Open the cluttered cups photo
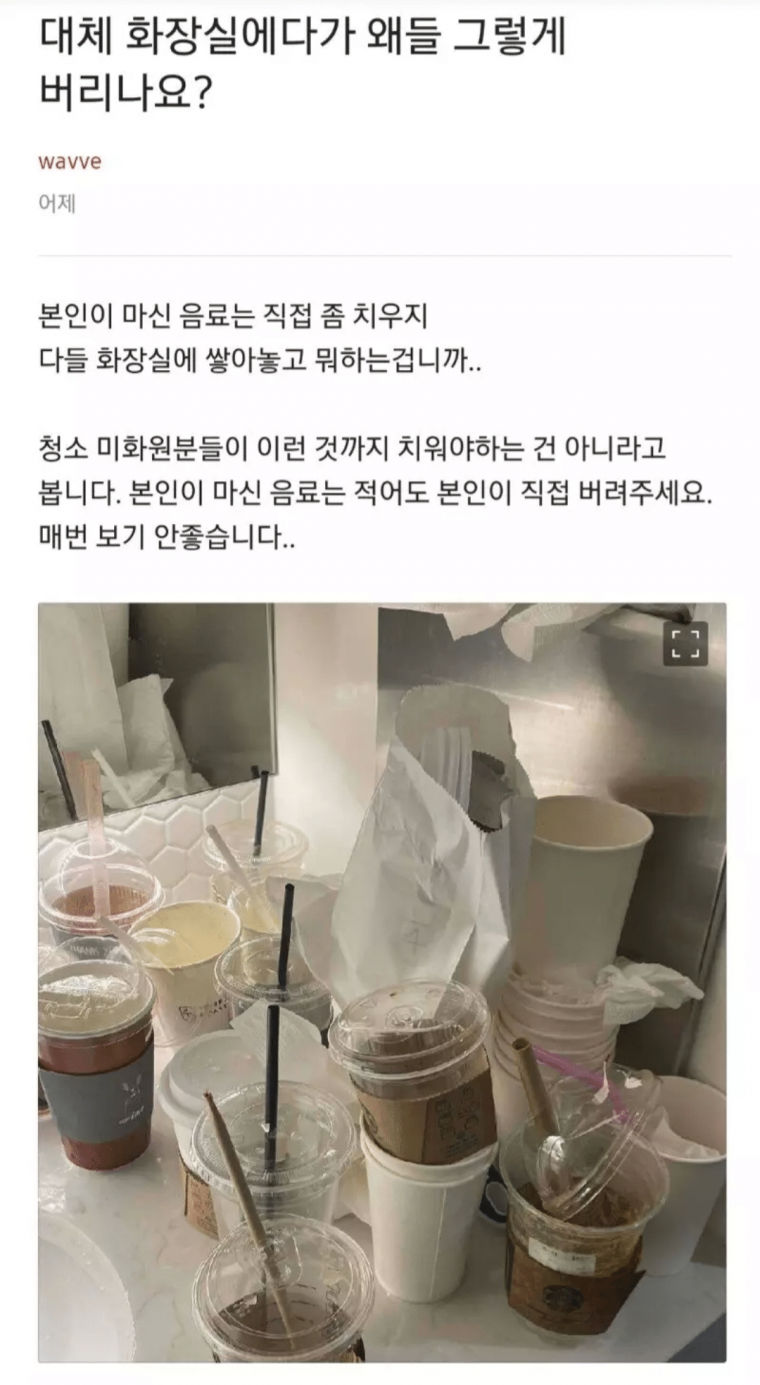Viewport: 760px width, 1385px height. click(x=382, y=980)
